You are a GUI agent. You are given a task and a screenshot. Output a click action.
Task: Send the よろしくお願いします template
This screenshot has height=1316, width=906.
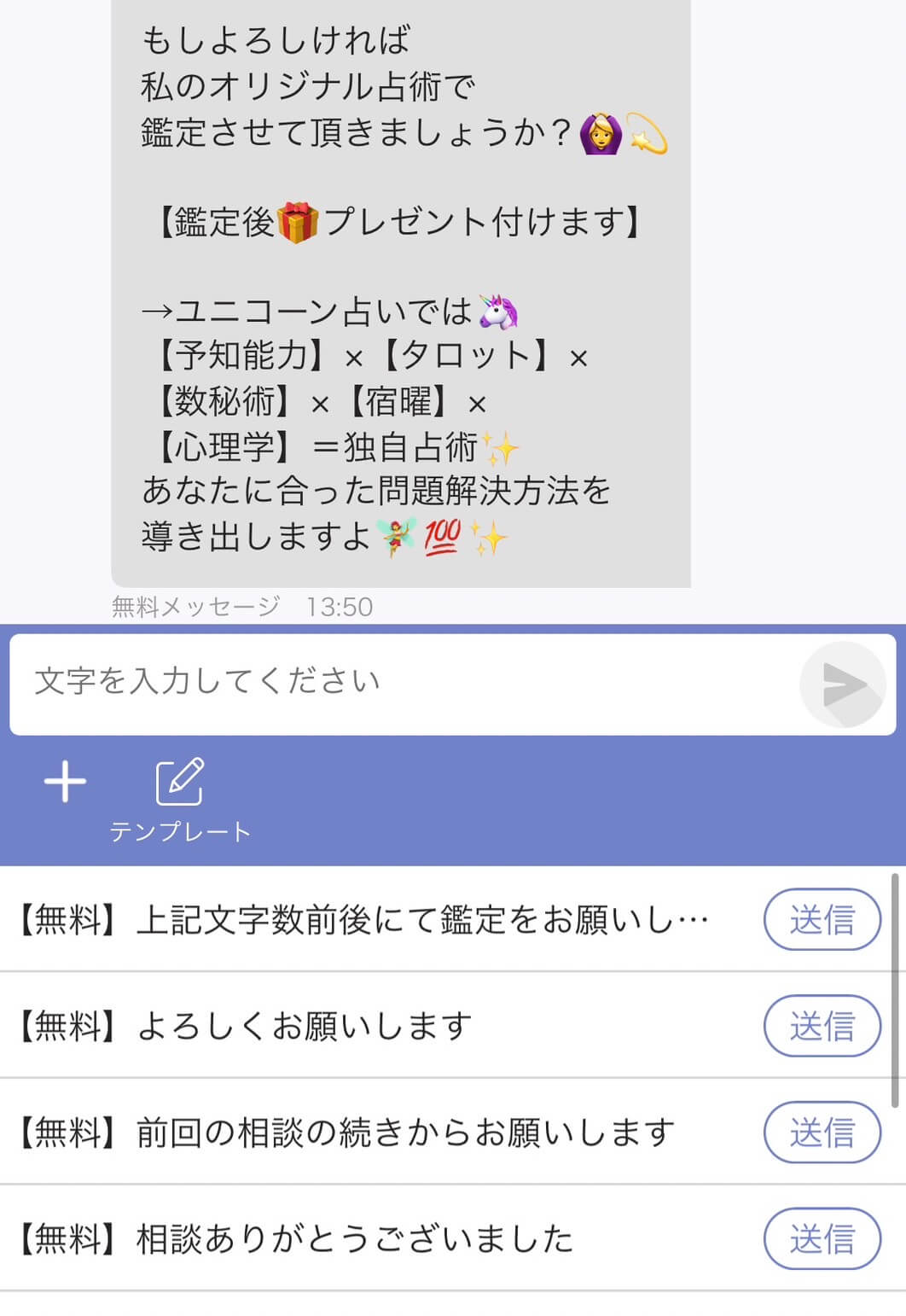(x=821, y=1026)
